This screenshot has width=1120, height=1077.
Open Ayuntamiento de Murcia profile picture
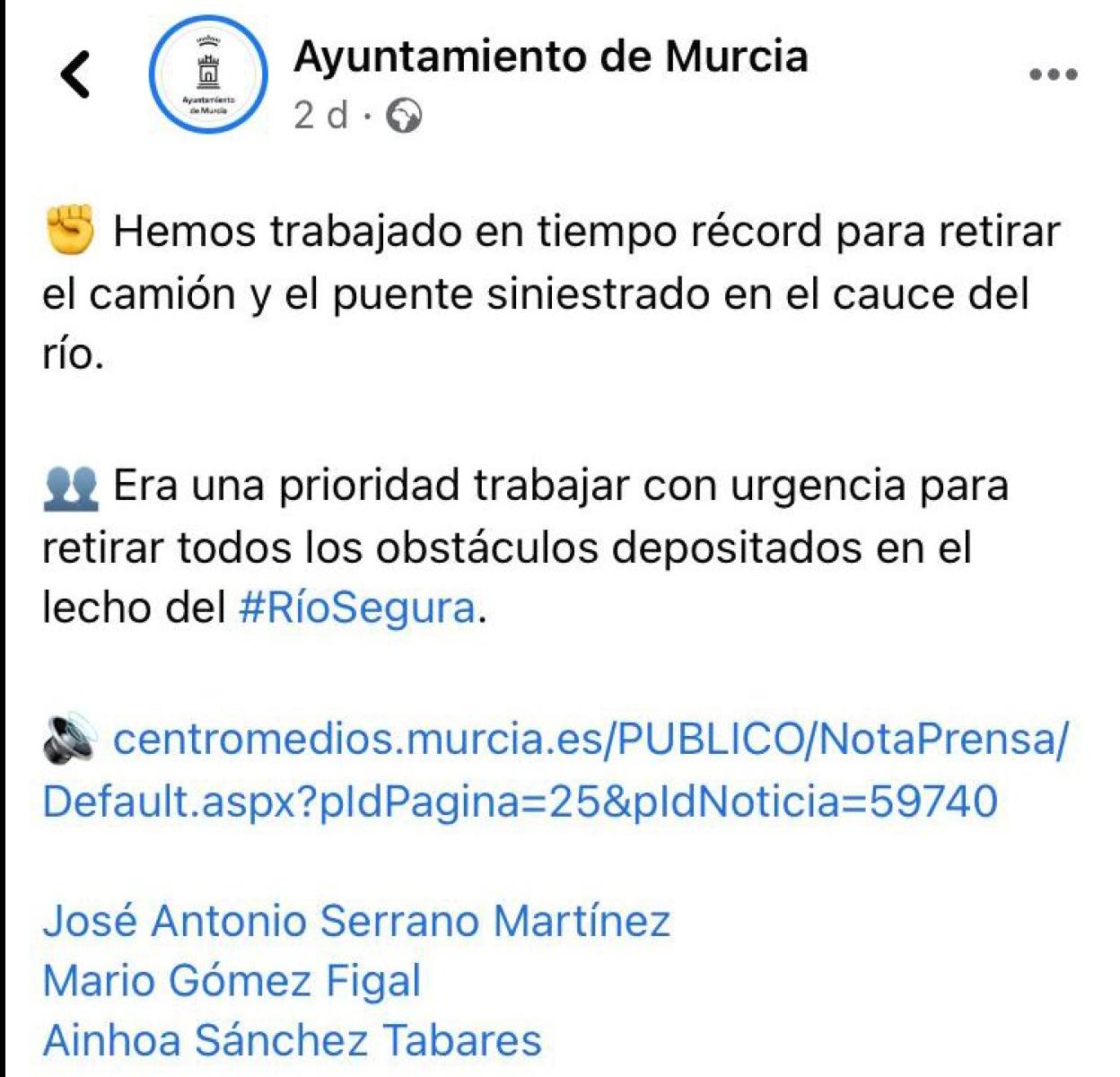[208, 74]
